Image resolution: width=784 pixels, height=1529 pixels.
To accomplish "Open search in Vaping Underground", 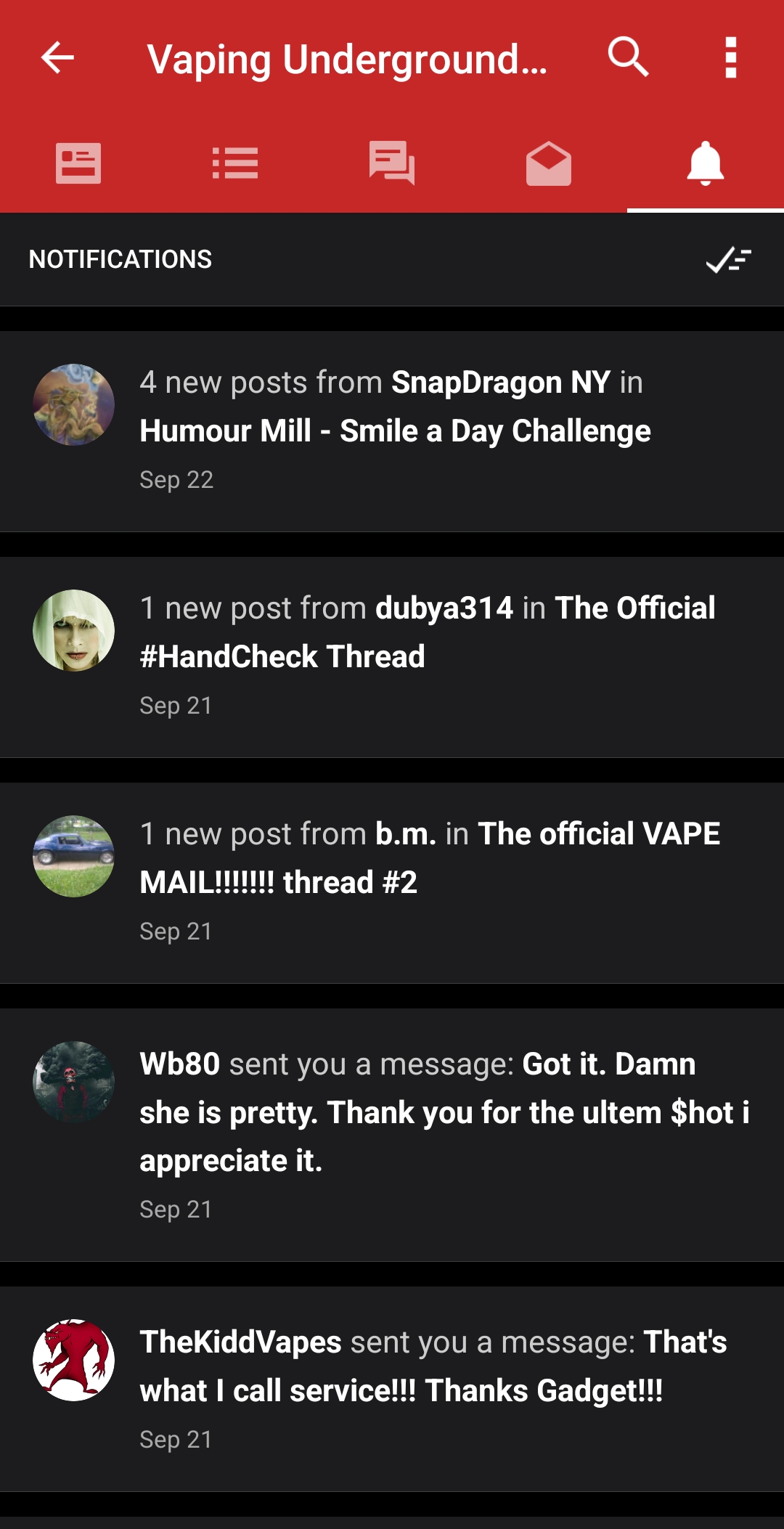I will pos(628,57).
